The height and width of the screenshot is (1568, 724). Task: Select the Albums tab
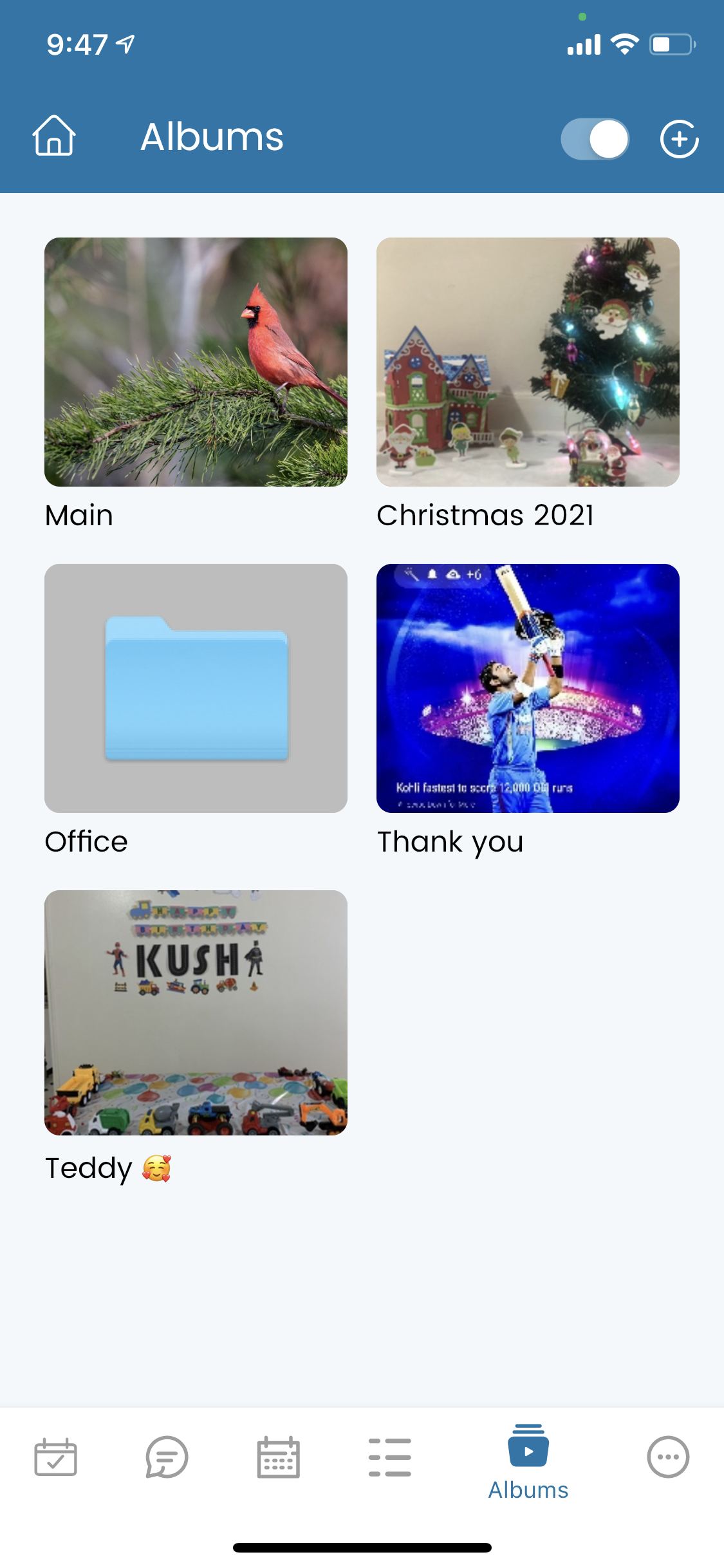[x=528, y=1462]
